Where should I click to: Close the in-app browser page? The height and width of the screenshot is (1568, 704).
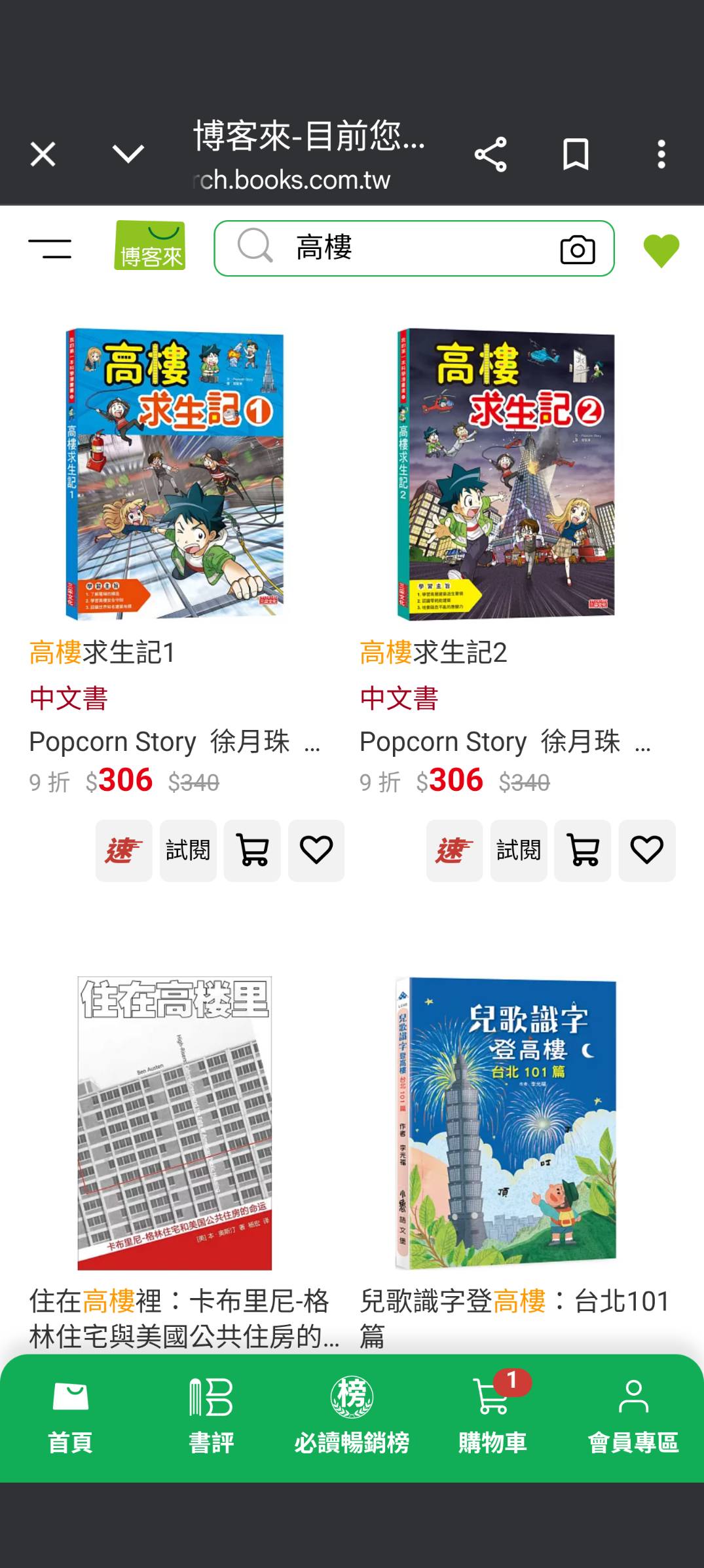point(43,155)
